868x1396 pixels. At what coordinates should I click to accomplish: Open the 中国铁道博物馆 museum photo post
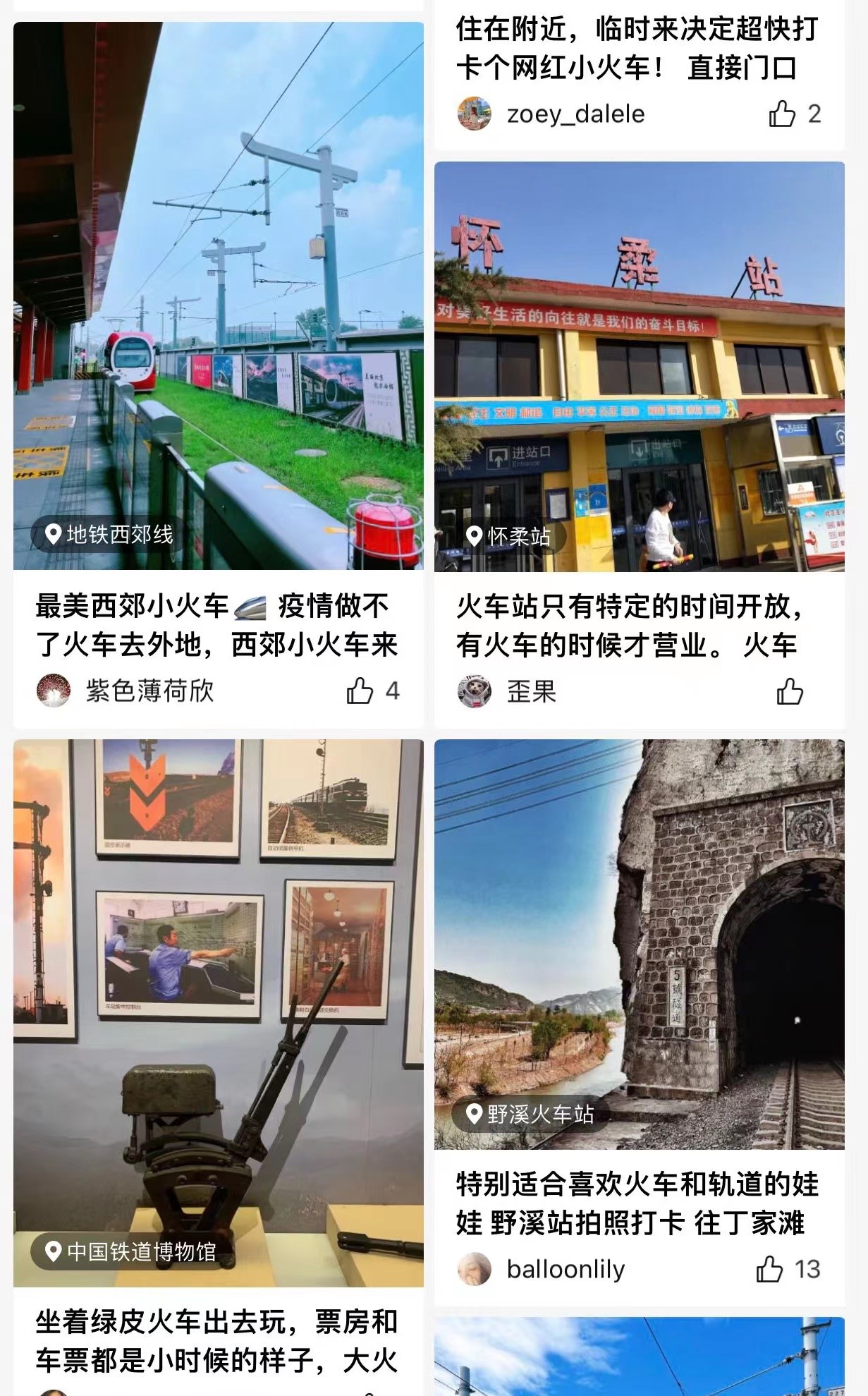(219, 988)
